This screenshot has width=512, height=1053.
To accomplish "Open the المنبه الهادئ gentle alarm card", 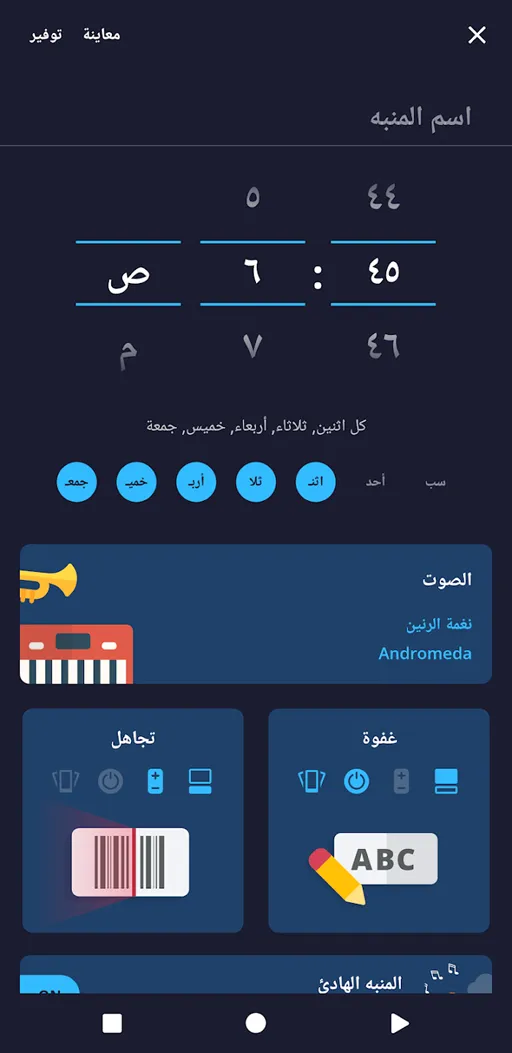I will click(x=256, y=974).
